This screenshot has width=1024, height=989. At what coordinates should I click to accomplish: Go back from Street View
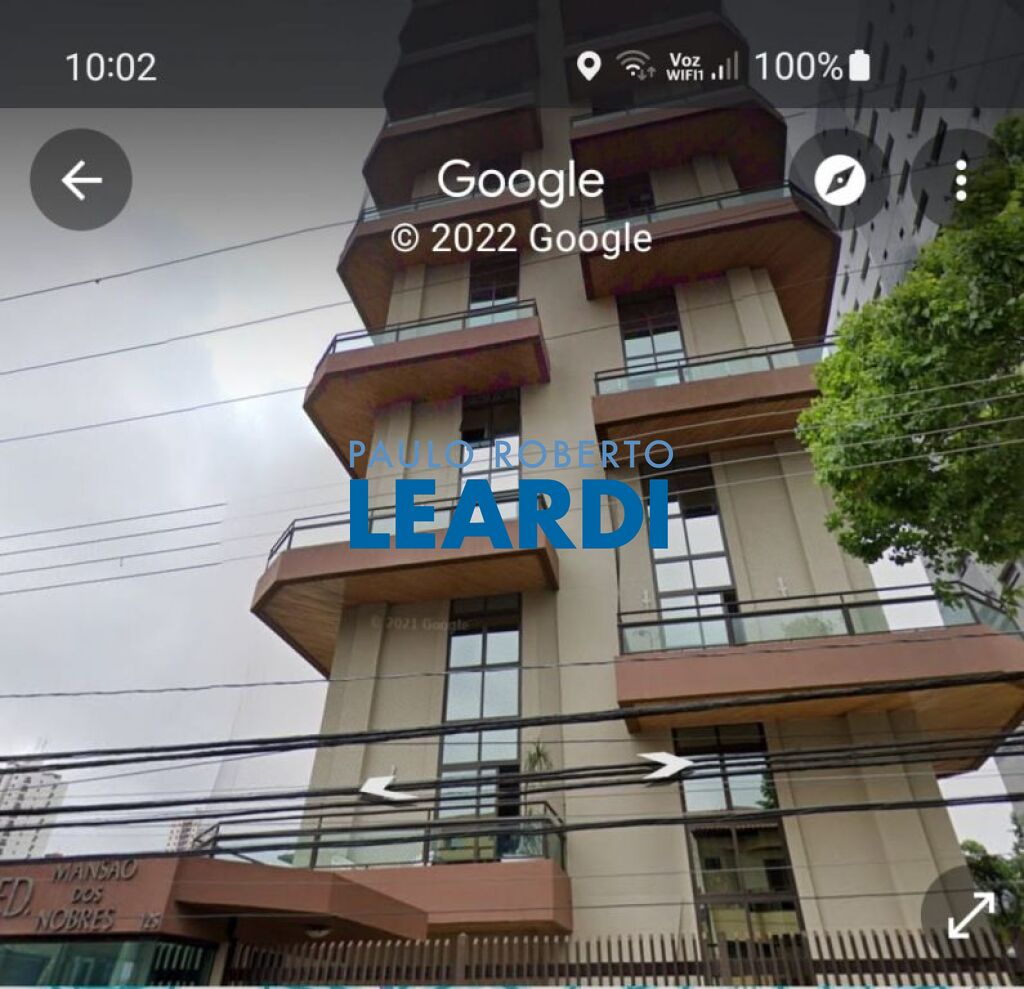81,180
